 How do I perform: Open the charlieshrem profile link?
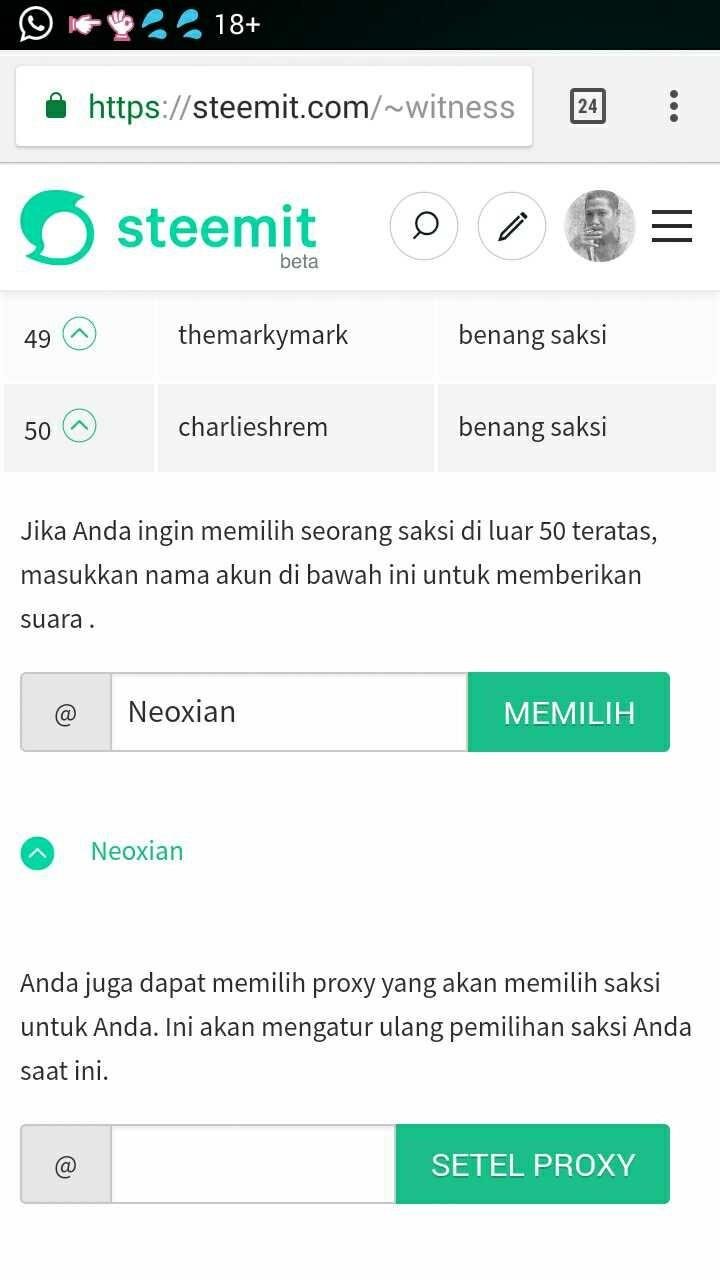tap(253, 427)
